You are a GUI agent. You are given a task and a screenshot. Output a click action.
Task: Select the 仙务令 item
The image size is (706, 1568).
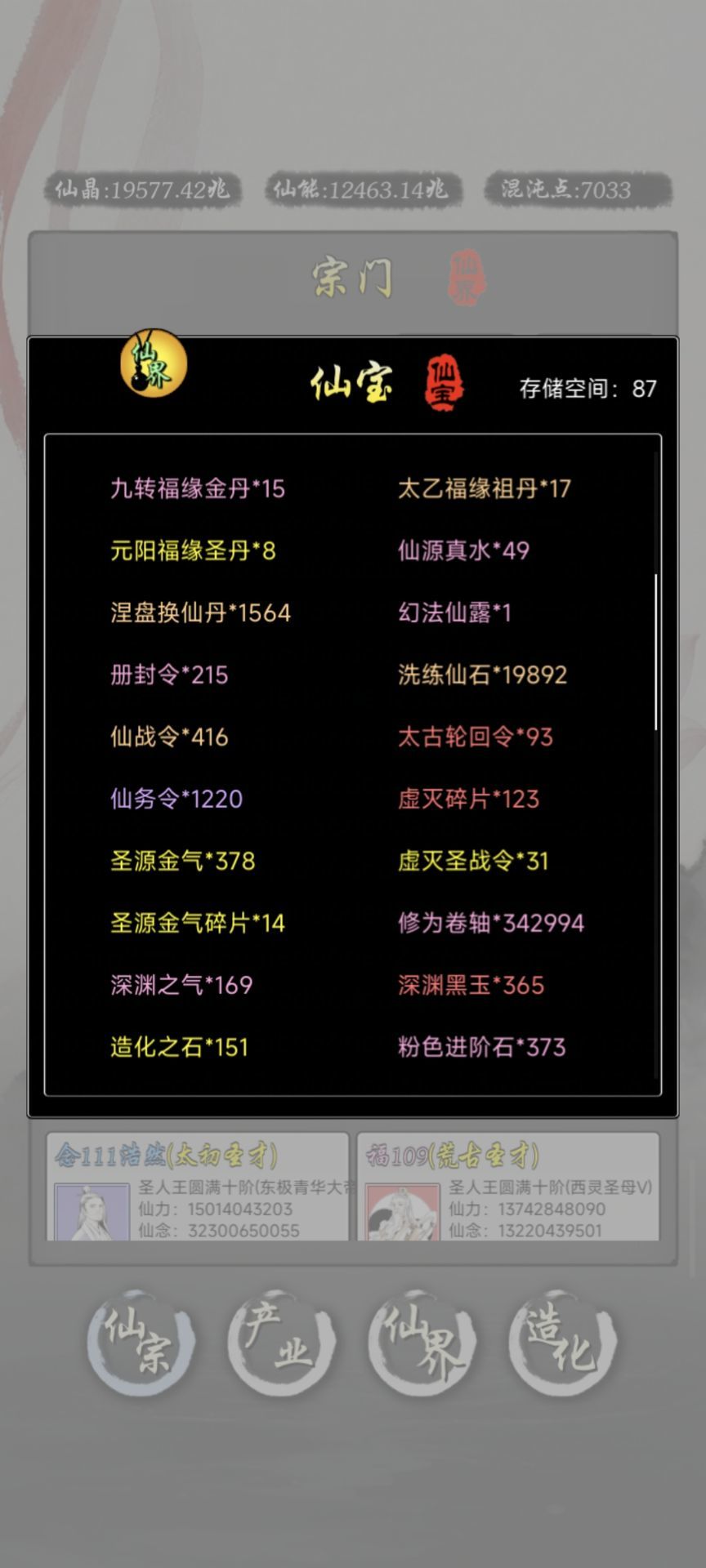point(175,798)
